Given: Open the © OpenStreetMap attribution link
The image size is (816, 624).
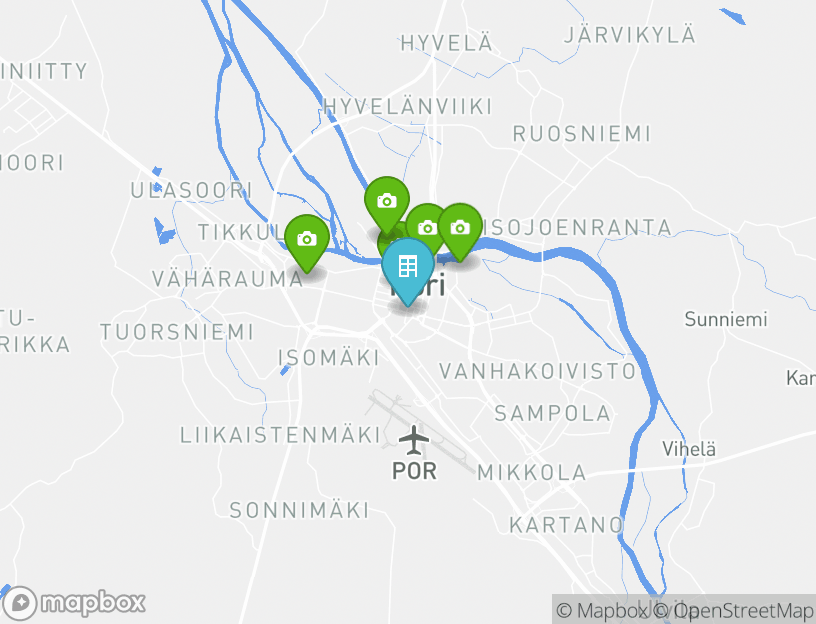Looking at the screenshot, I should coord(735,610).
